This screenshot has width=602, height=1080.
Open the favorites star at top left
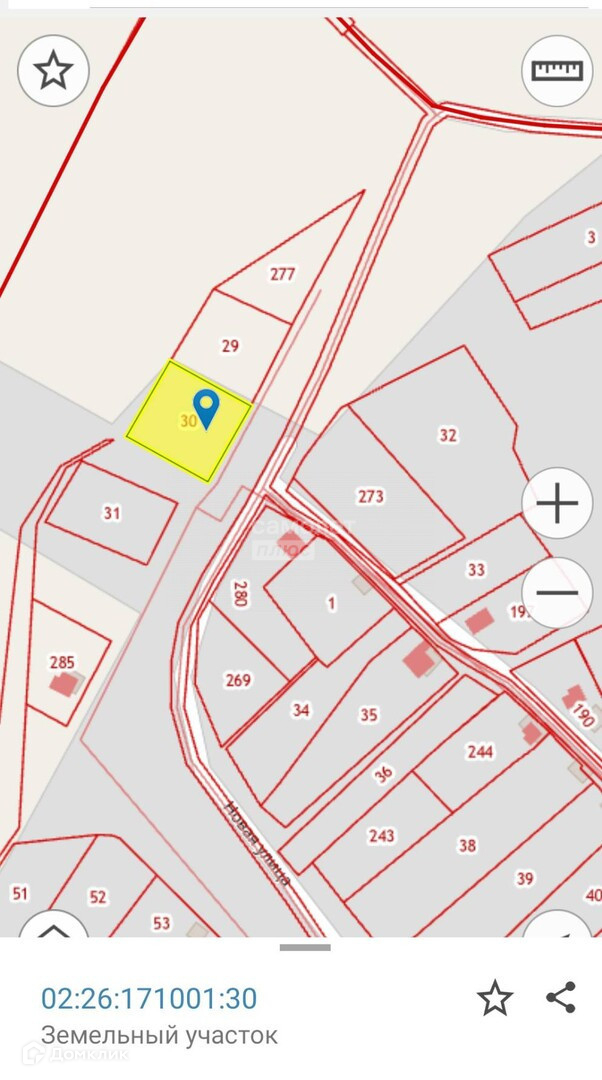[54, 70]
